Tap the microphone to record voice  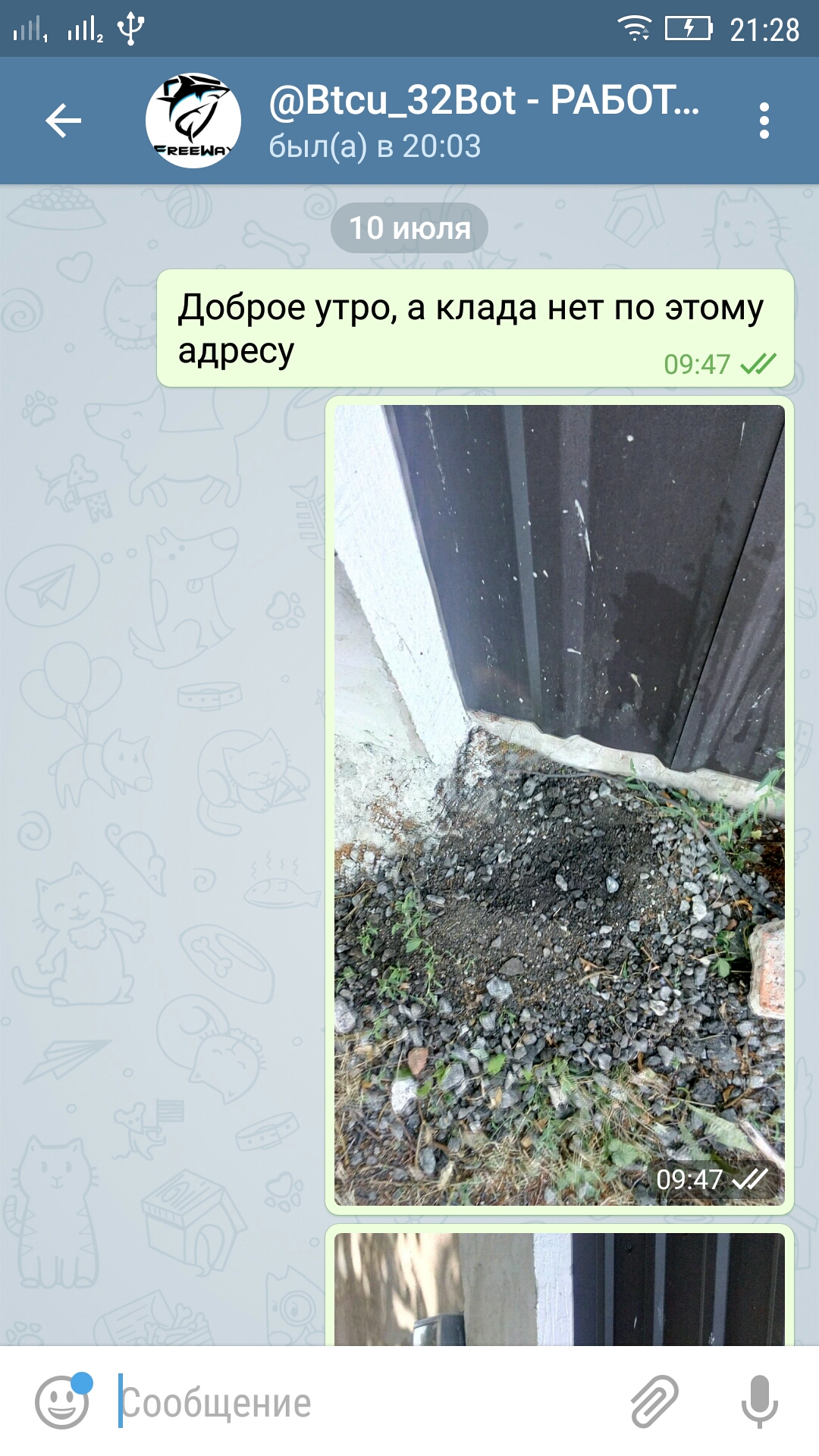[x=760, y=1402]
